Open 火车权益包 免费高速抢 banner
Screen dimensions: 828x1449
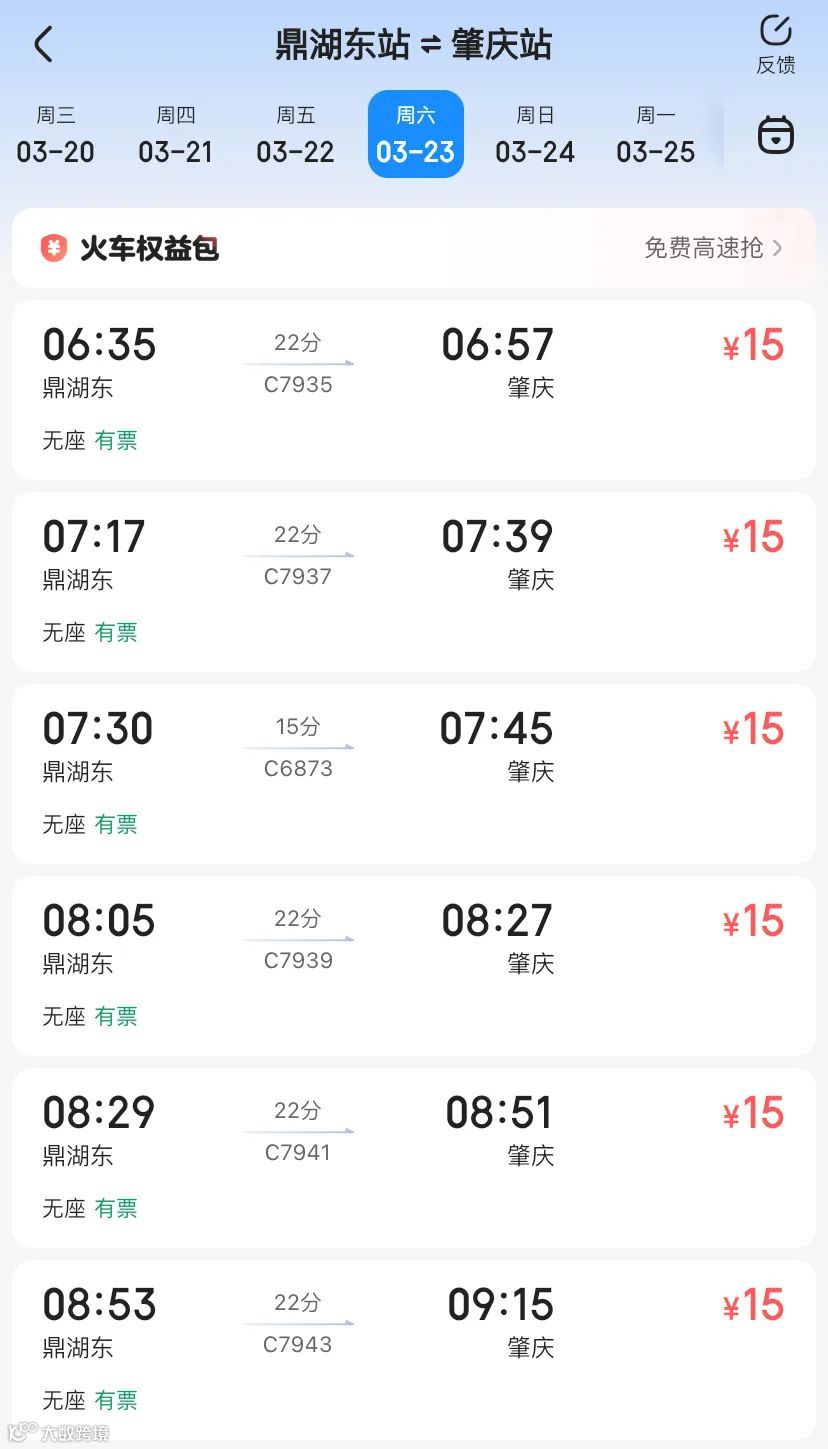click(x=413, y=248)
